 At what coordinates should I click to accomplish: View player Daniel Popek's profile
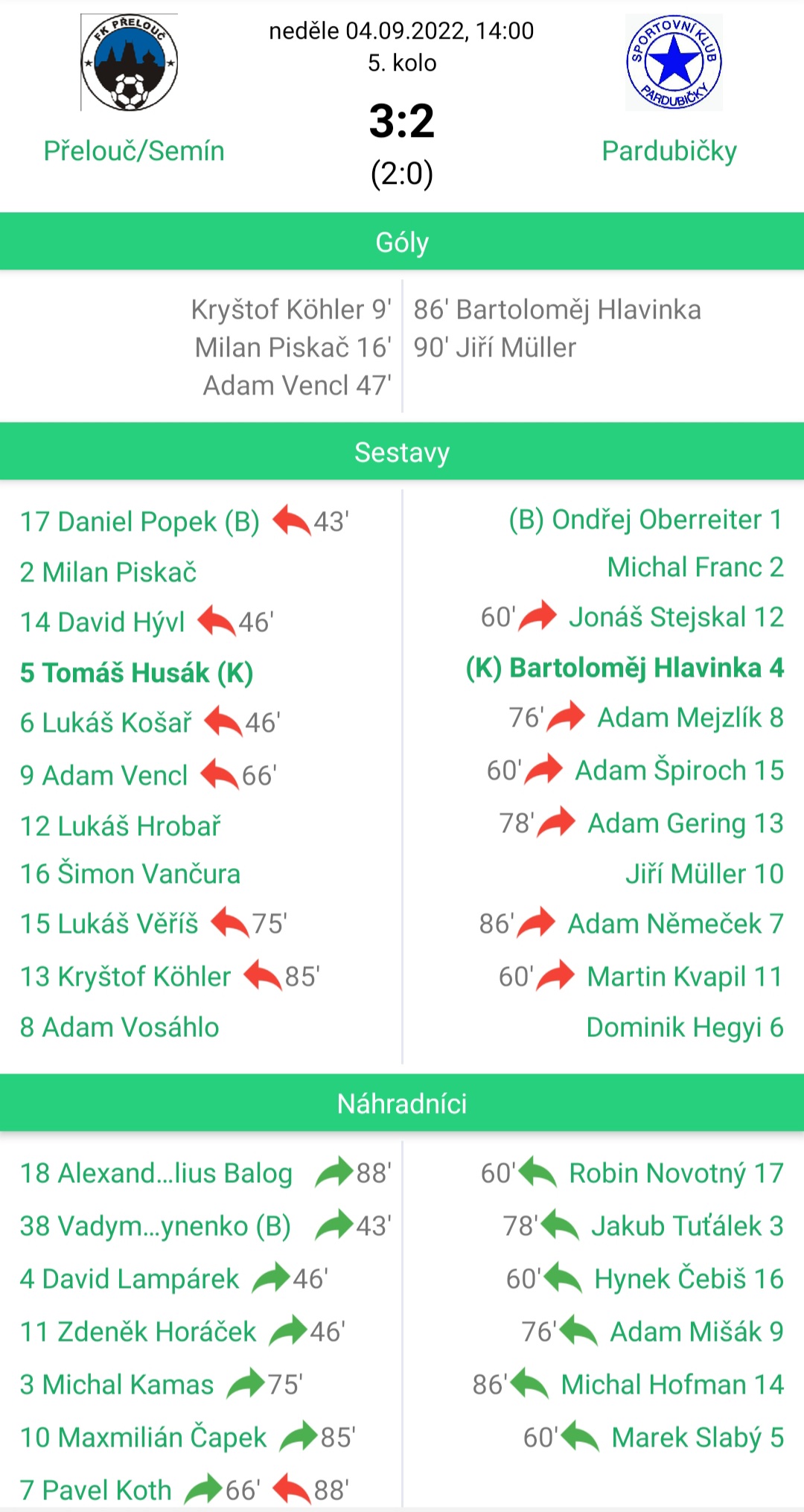140,522
